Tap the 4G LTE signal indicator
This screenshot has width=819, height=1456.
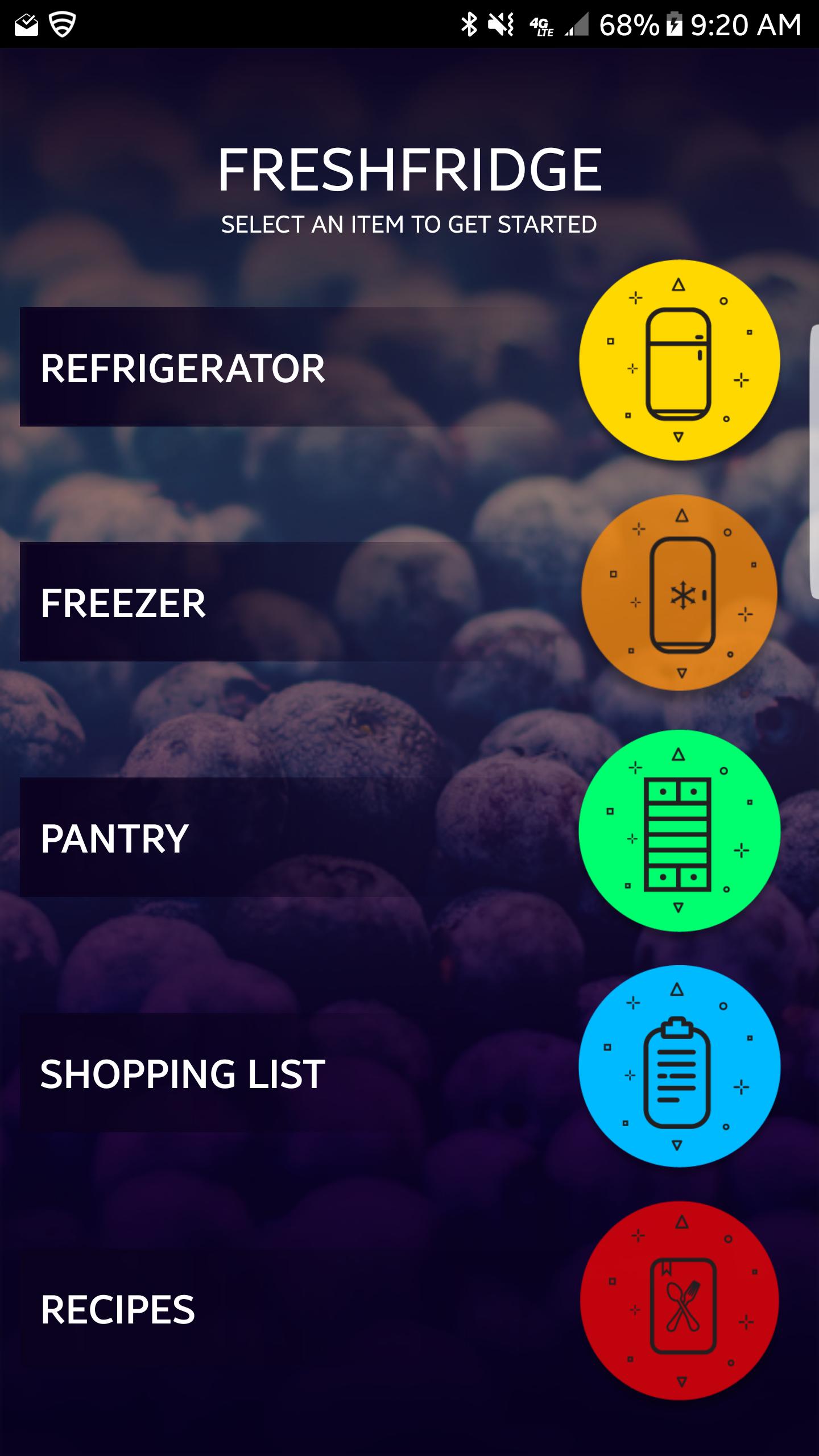pyautogui.click(x=540, y=24)
